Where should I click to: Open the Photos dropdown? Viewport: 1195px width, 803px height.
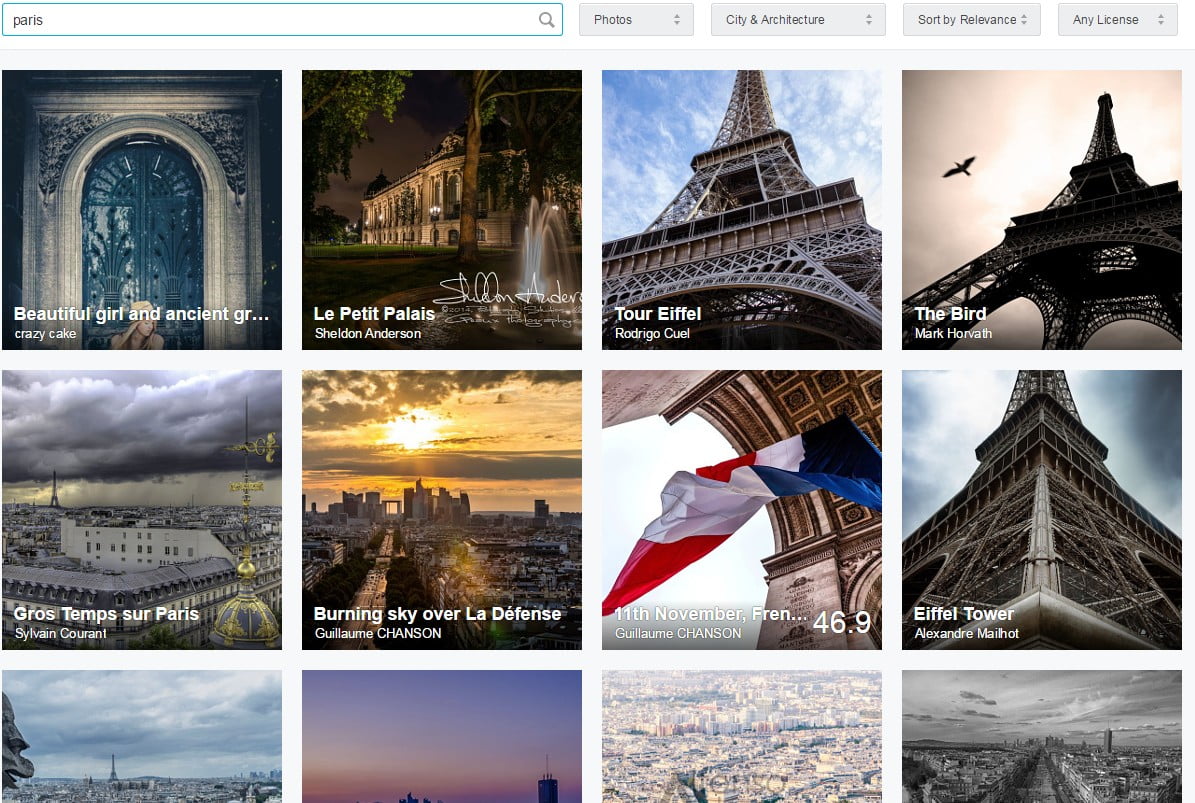pos(636,20)
